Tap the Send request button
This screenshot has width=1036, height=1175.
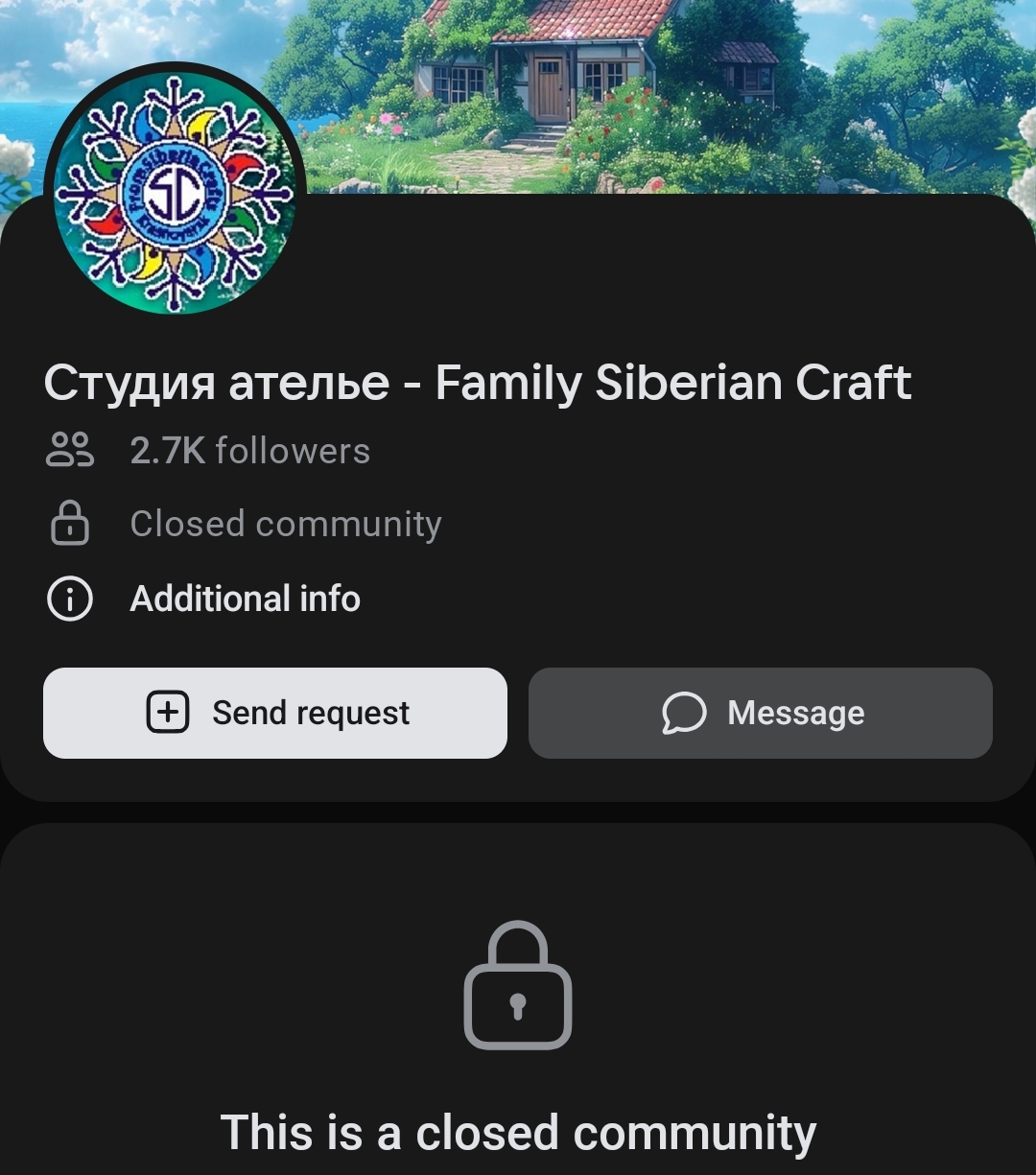(x=275, y=713)
